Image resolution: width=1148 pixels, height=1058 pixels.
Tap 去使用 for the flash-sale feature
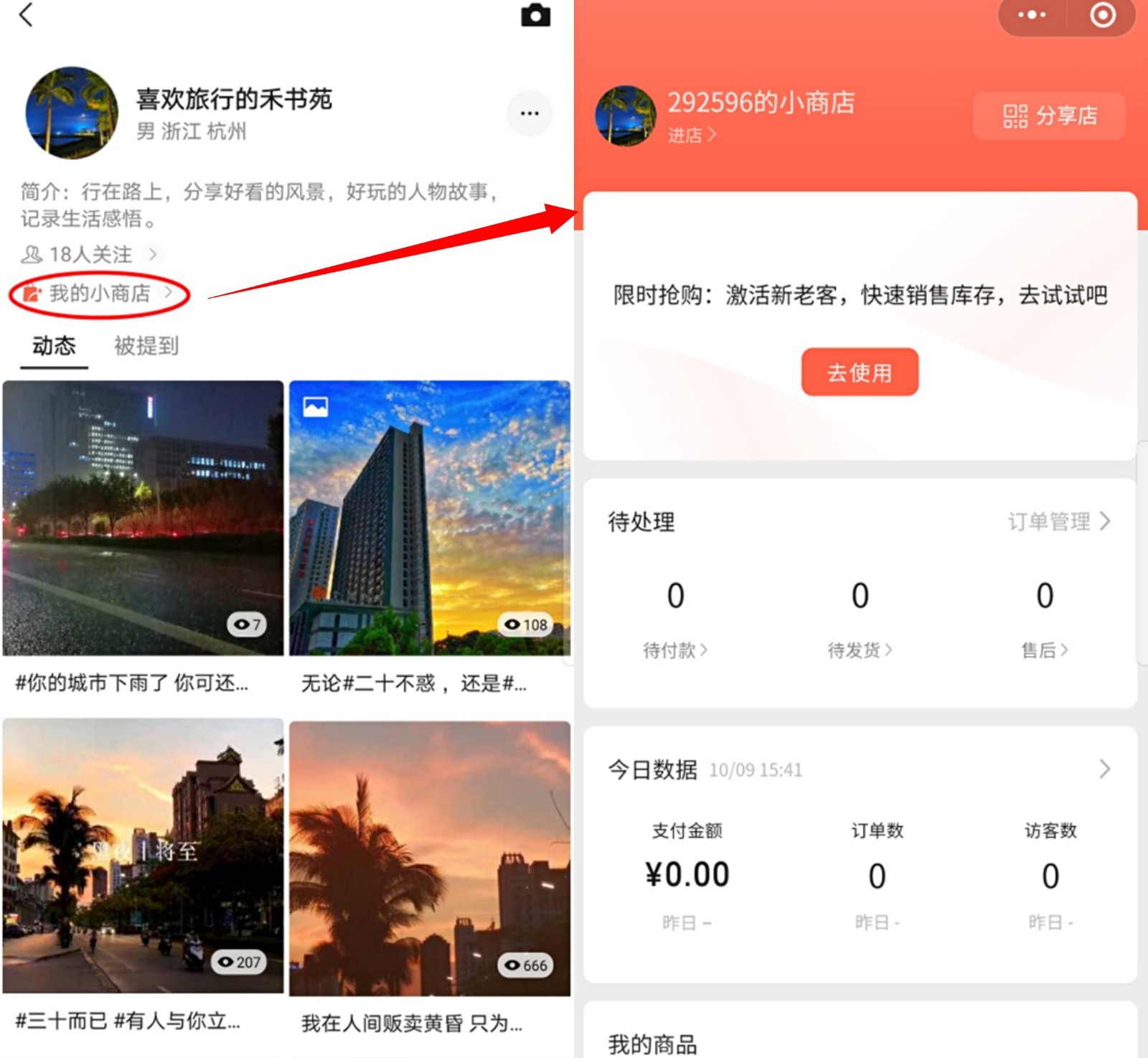860,372
